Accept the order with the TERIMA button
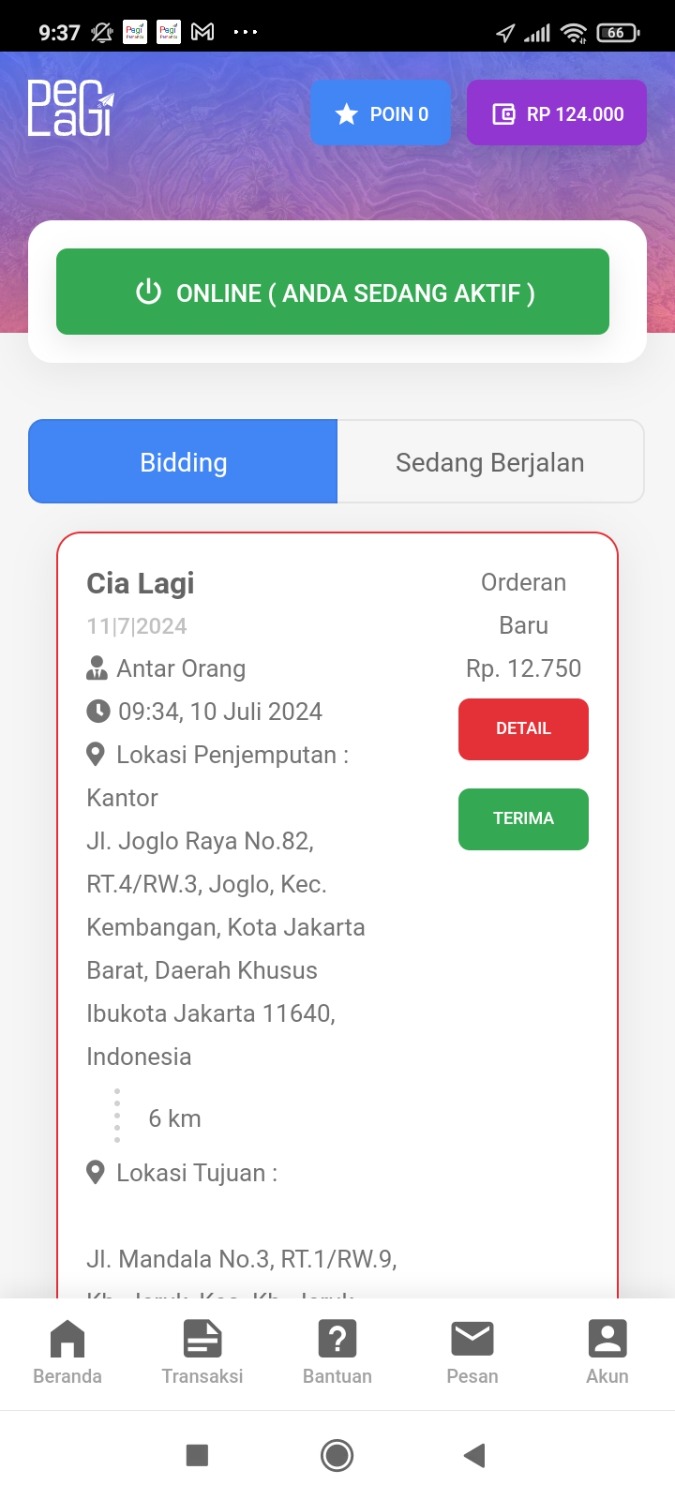Viewport: 675px width, 1500px height. (523, 819)
